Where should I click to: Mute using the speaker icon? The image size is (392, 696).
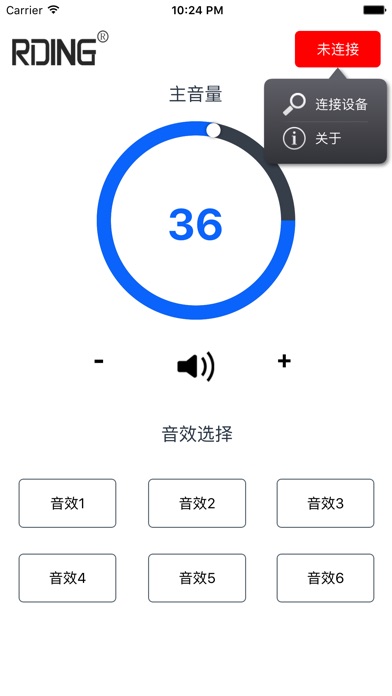196,367
